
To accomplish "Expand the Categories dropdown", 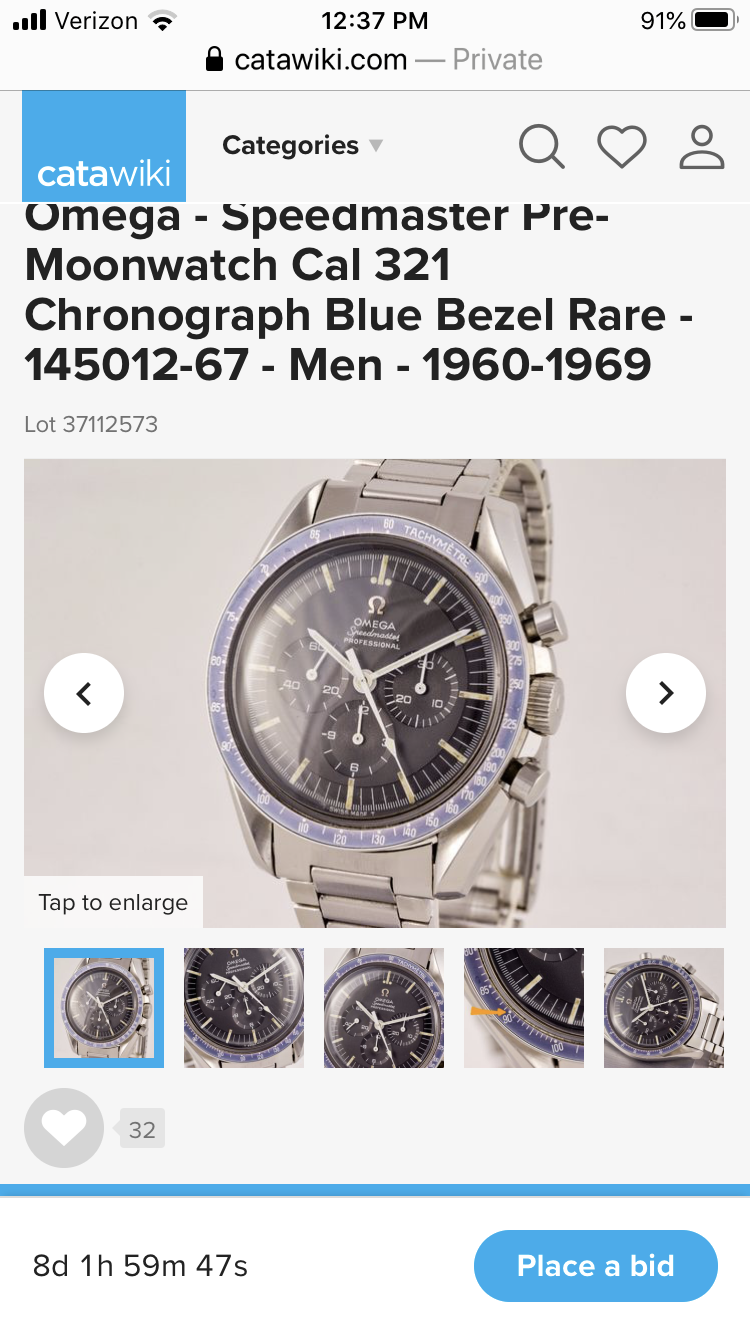I will point(302,146).
